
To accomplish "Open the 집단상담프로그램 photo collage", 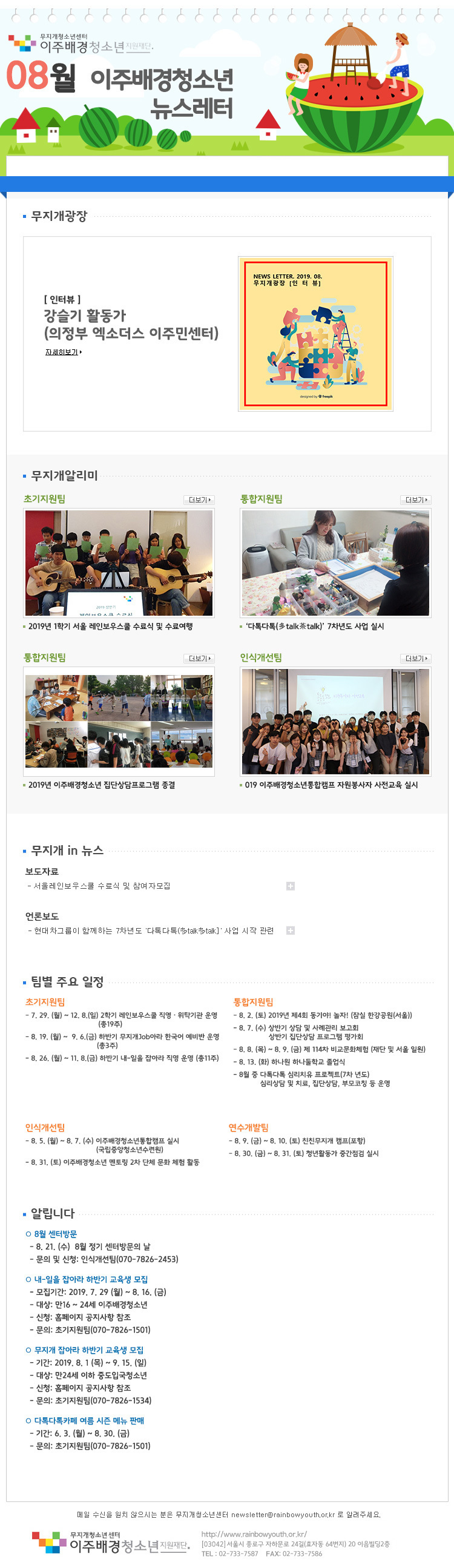I will pyautogui.click(x=119, y=721).
